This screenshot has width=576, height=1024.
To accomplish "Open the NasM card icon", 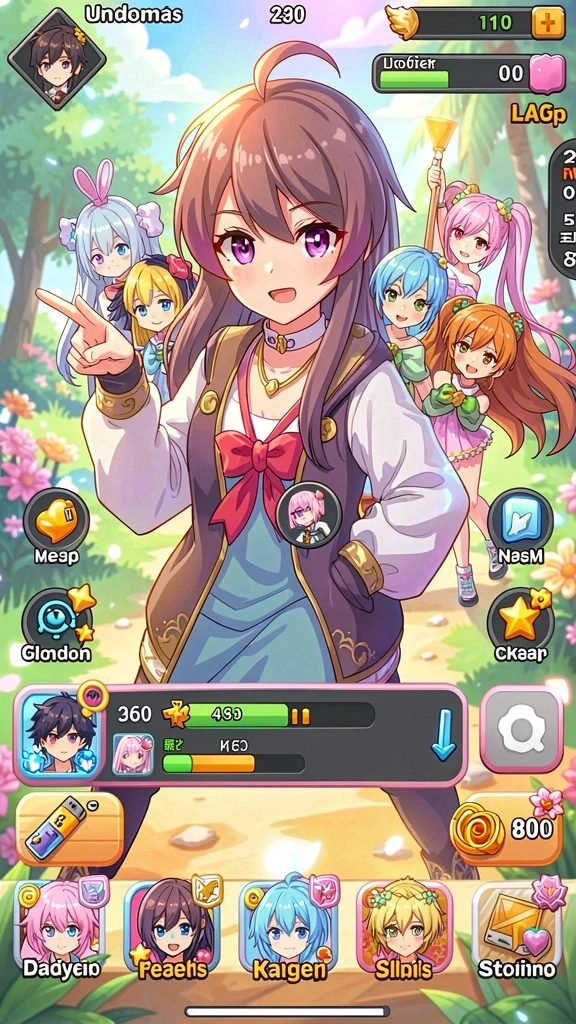I will click(x=520, y=520).
